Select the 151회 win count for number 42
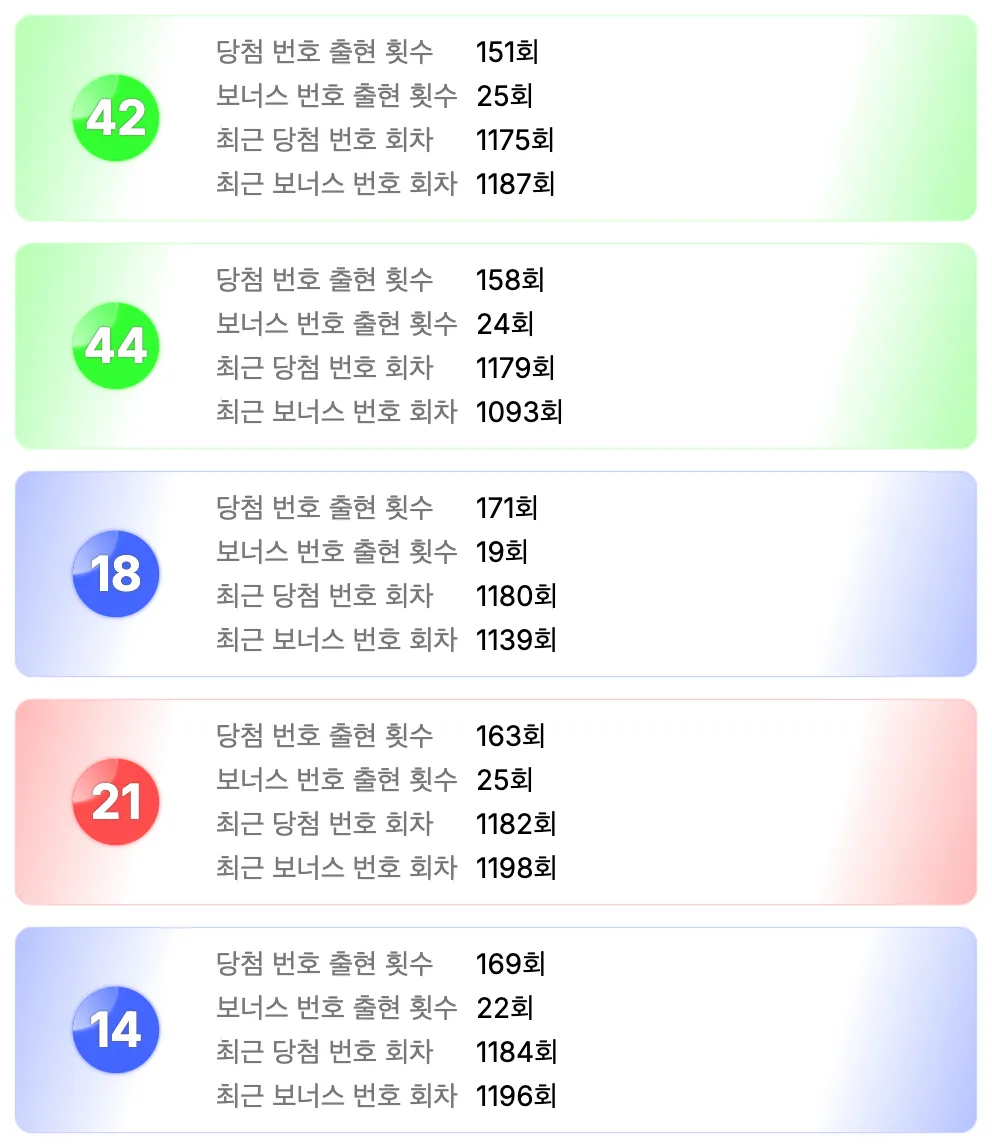The width and height of the screenshot is (992, 1148). 508,52
